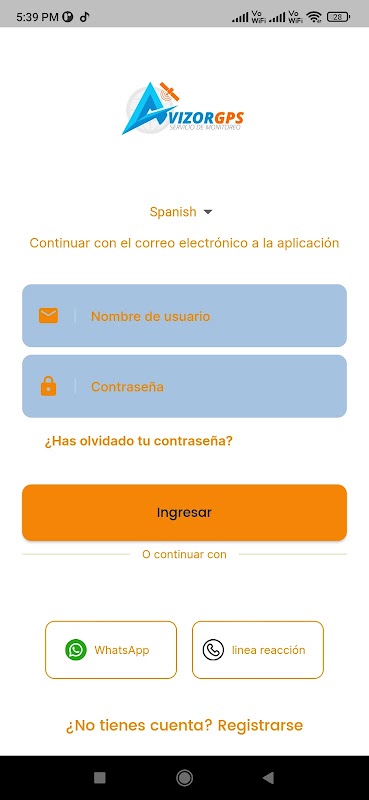Open Registrarse to create an account
The height and width of the screenshot is (800, 369).
[260, 725]
